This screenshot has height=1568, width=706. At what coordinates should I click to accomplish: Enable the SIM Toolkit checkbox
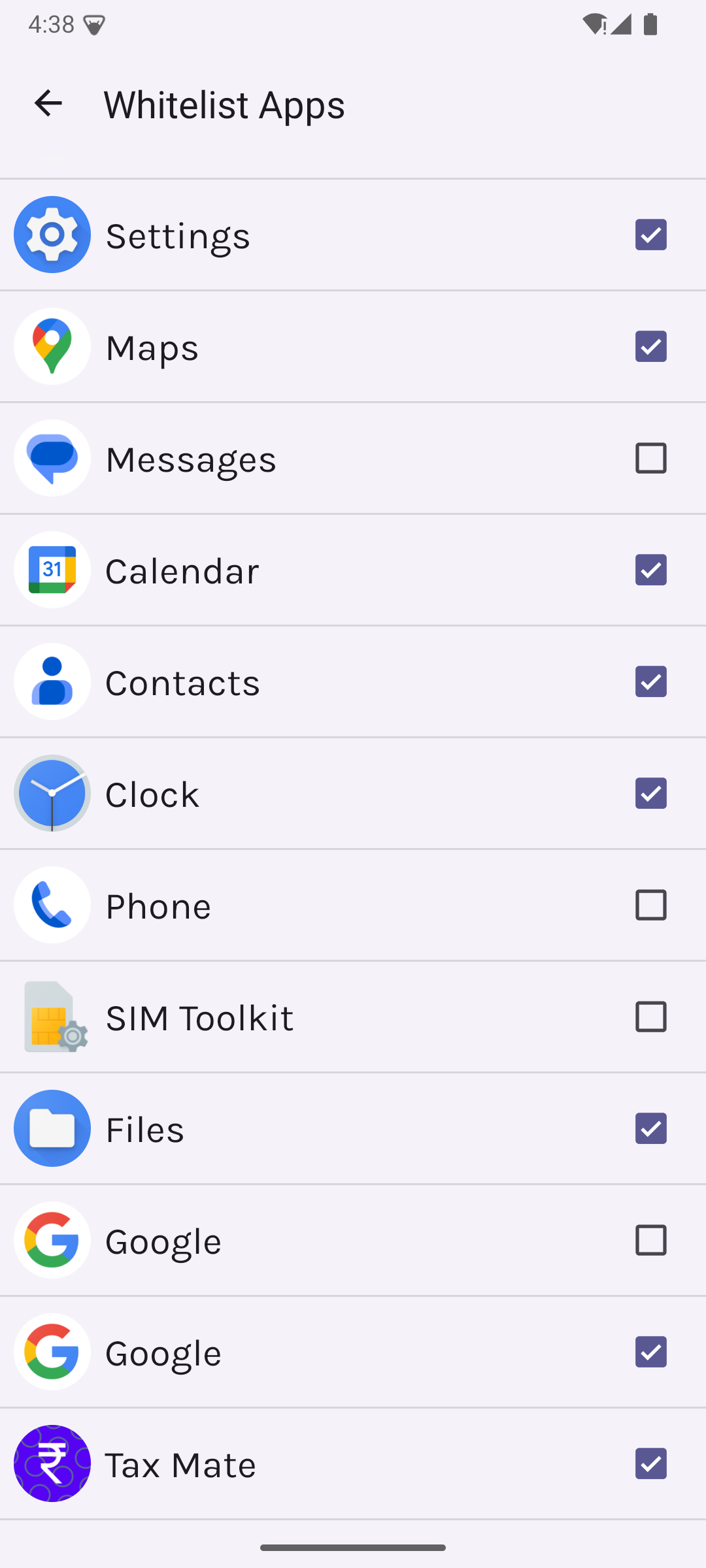click(x=650, y=1017)
